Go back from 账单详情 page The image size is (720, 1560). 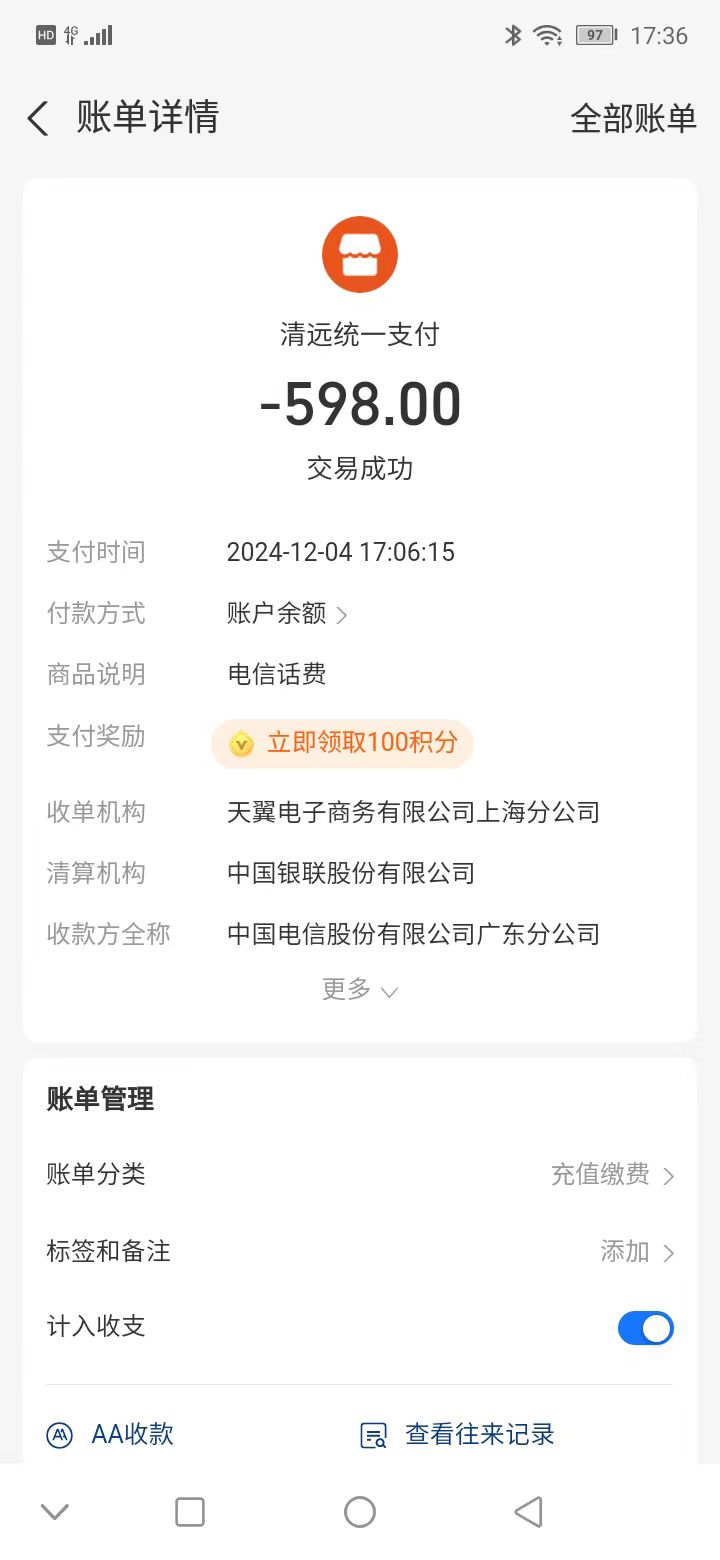pos(38,119)
